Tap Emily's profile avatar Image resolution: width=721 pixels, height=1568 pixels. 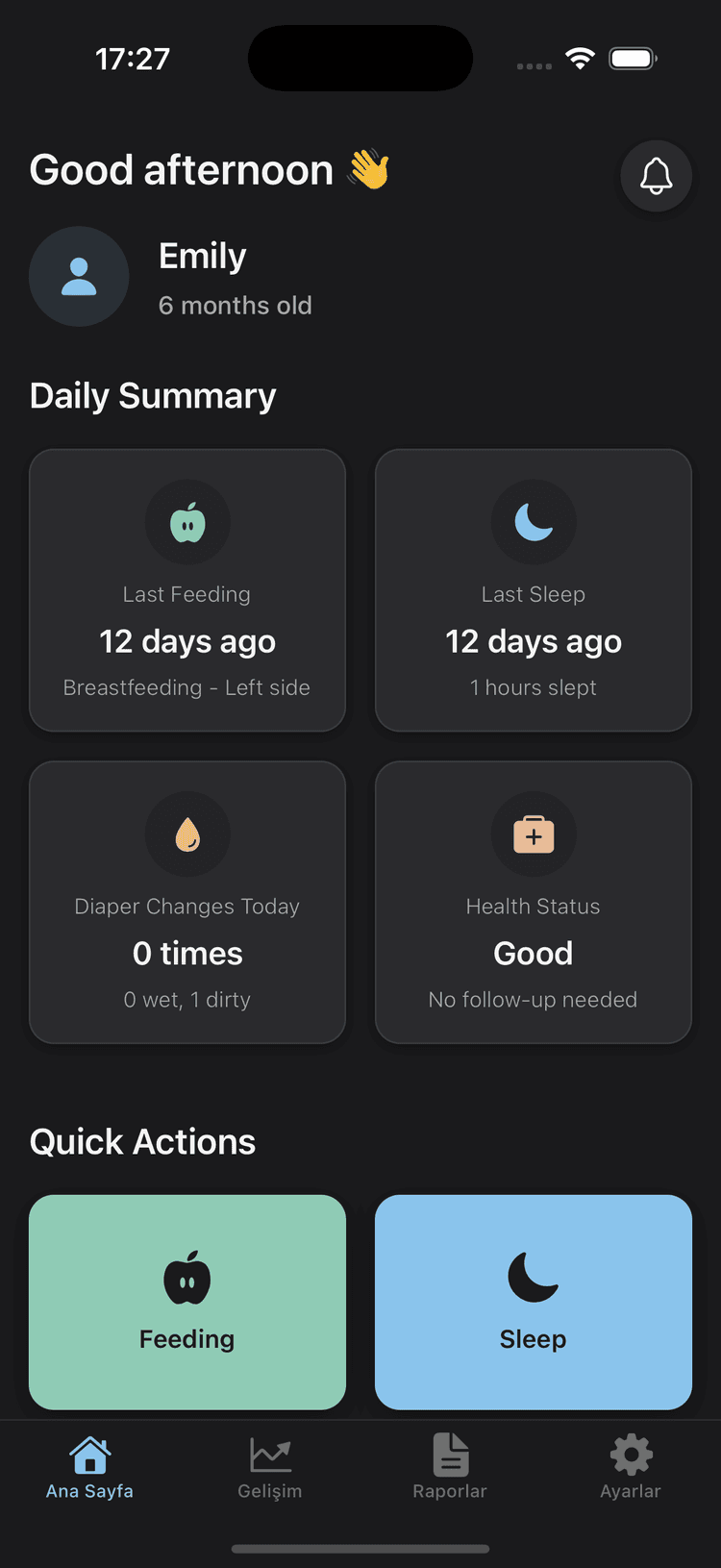(79, 276)
